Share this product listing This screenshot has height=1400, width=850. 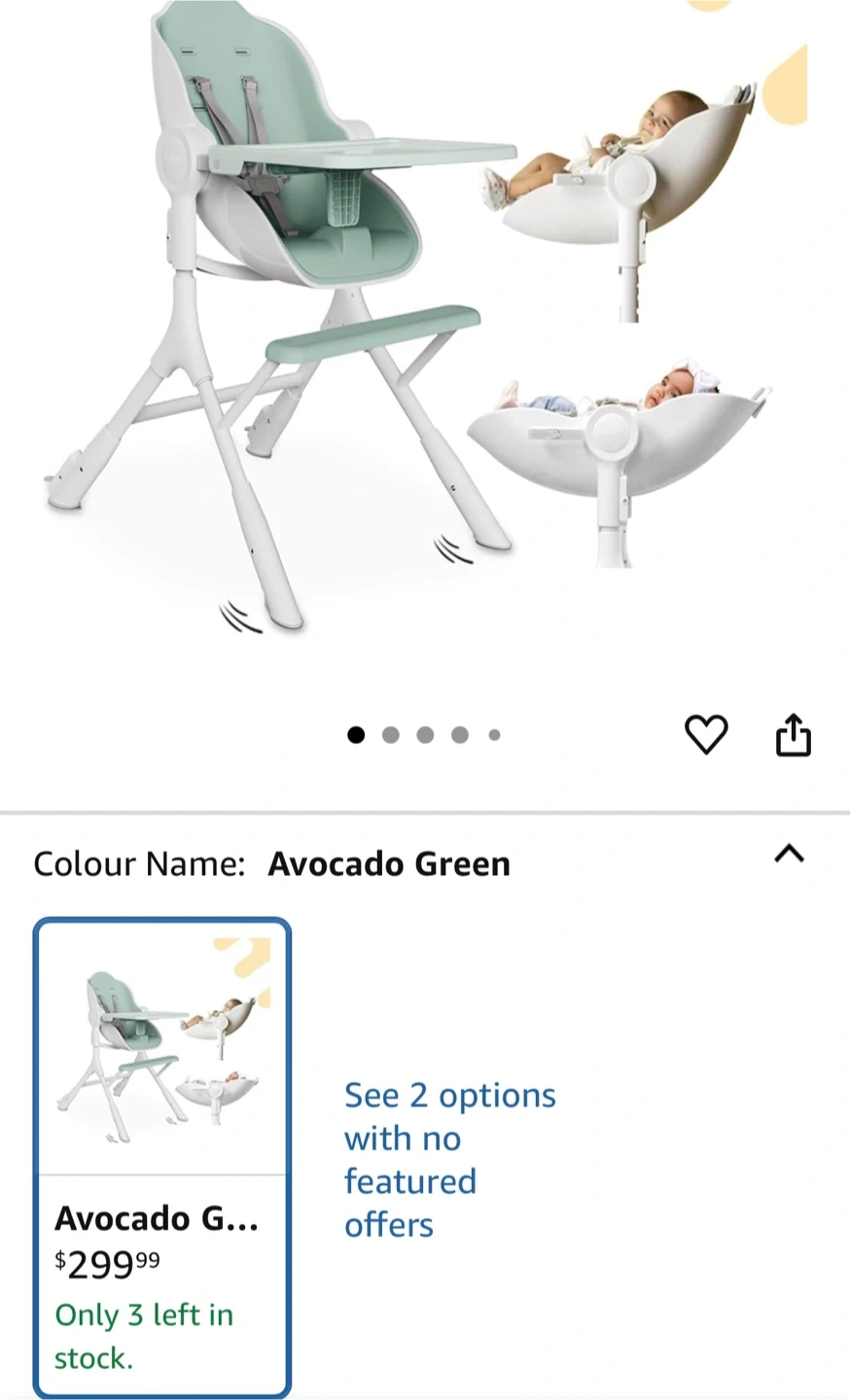793,734
